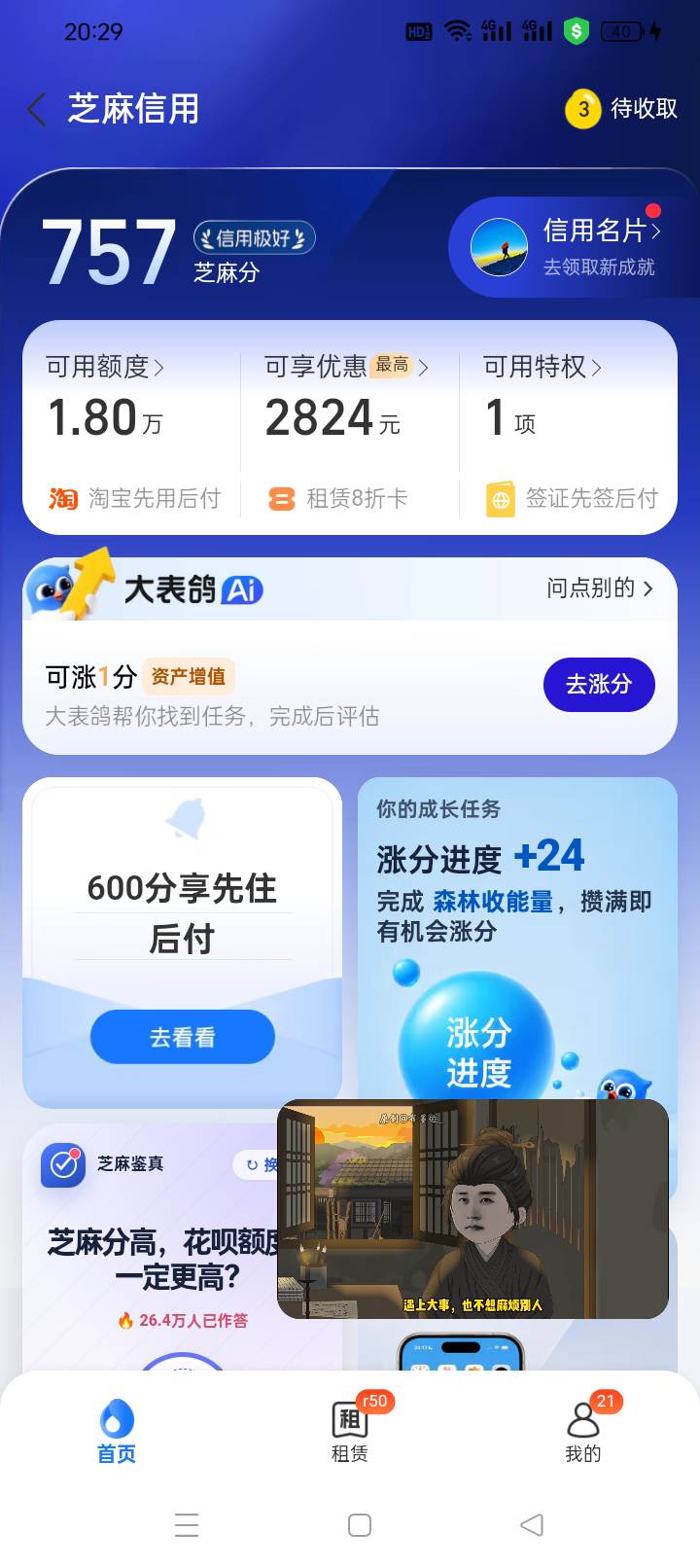
Task: Tap 去看看 on 先住后付 card
Action: [x=183, y=1037]
